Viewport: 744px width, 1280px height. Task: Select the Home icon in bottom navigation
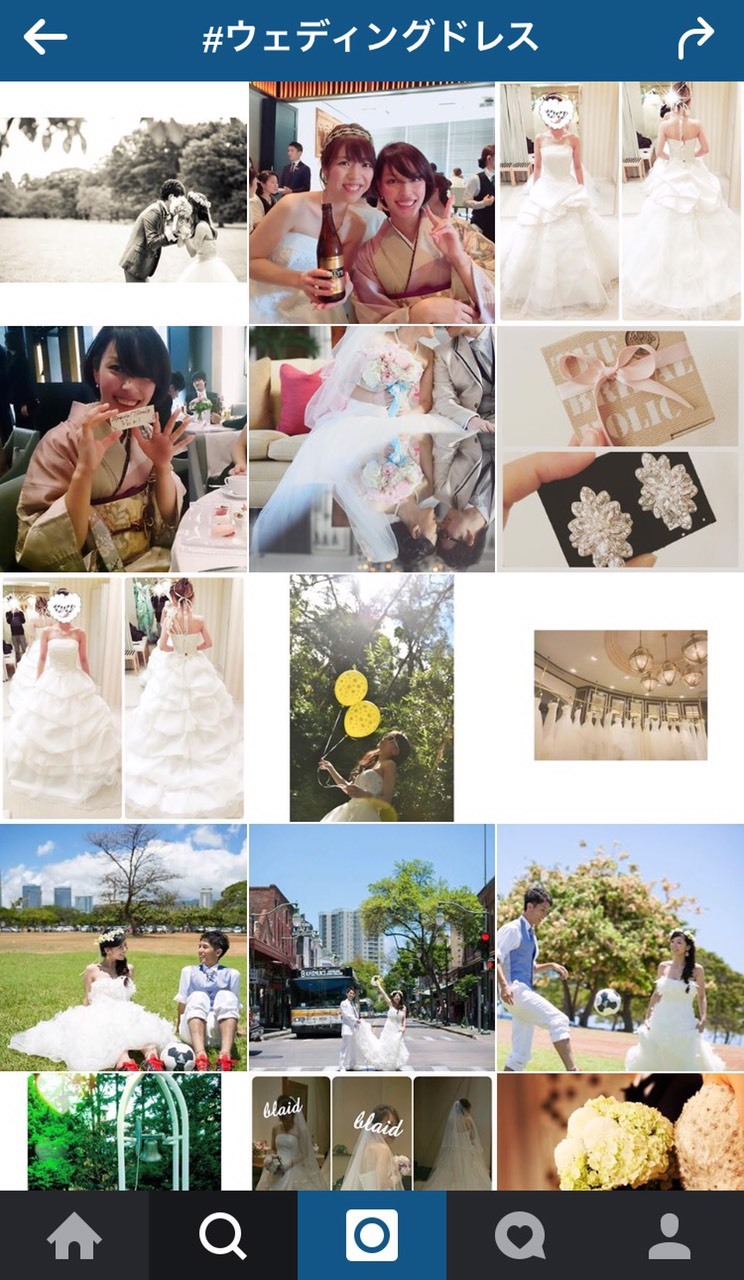74,1237
